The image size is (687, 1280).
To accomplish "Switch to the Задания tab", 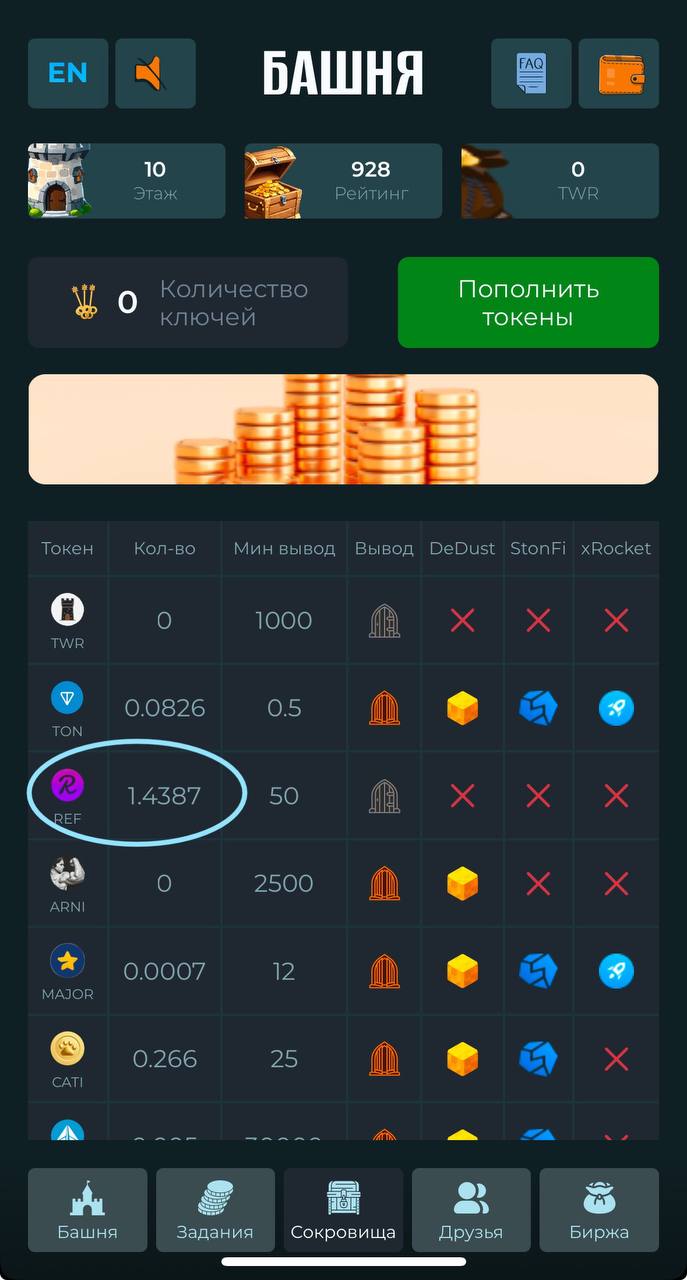I will click(215, 1210).
